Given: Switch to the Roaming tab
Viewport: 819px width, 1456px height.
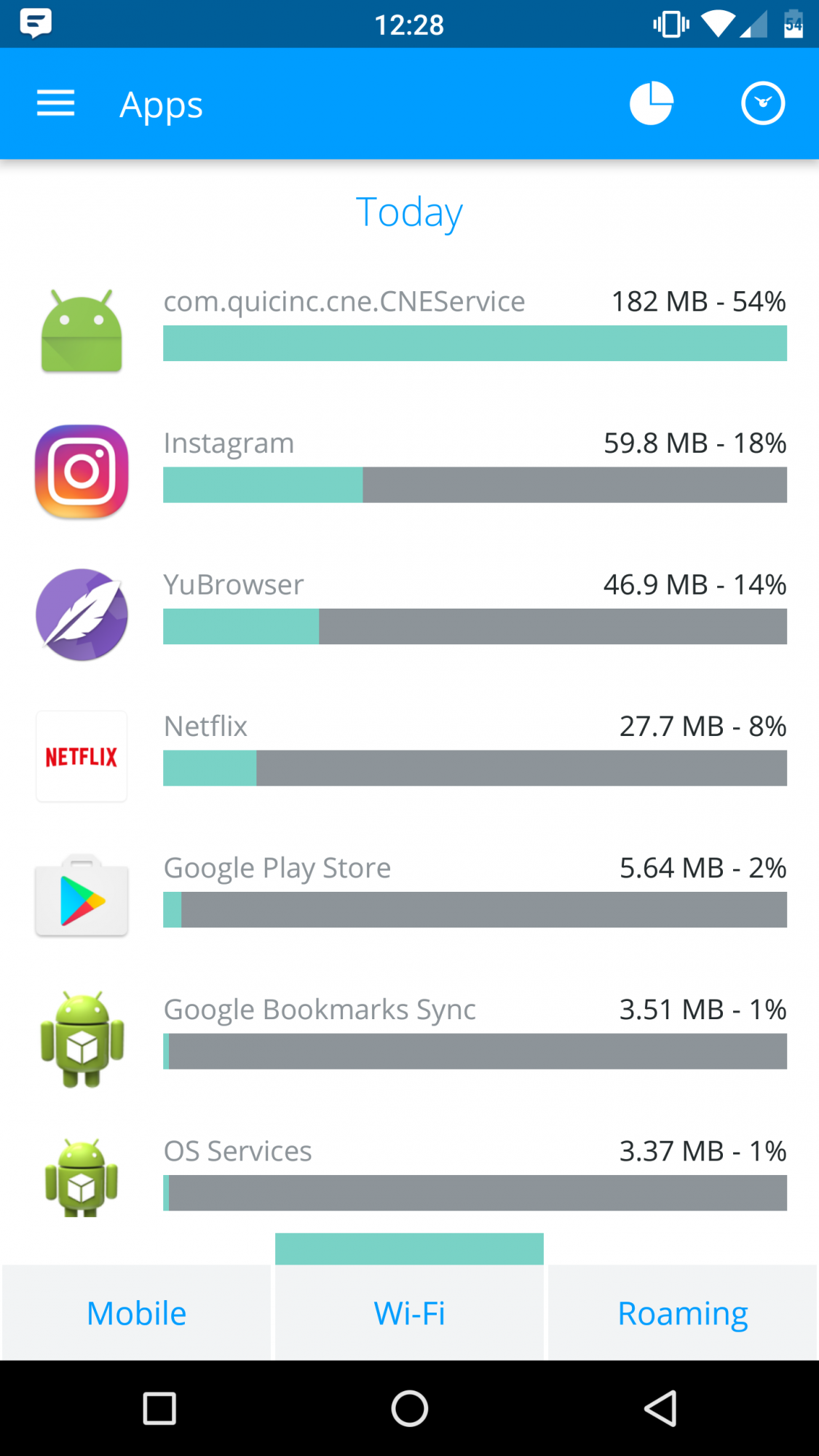Looking at the screenshot, I should pos(683,1313).
